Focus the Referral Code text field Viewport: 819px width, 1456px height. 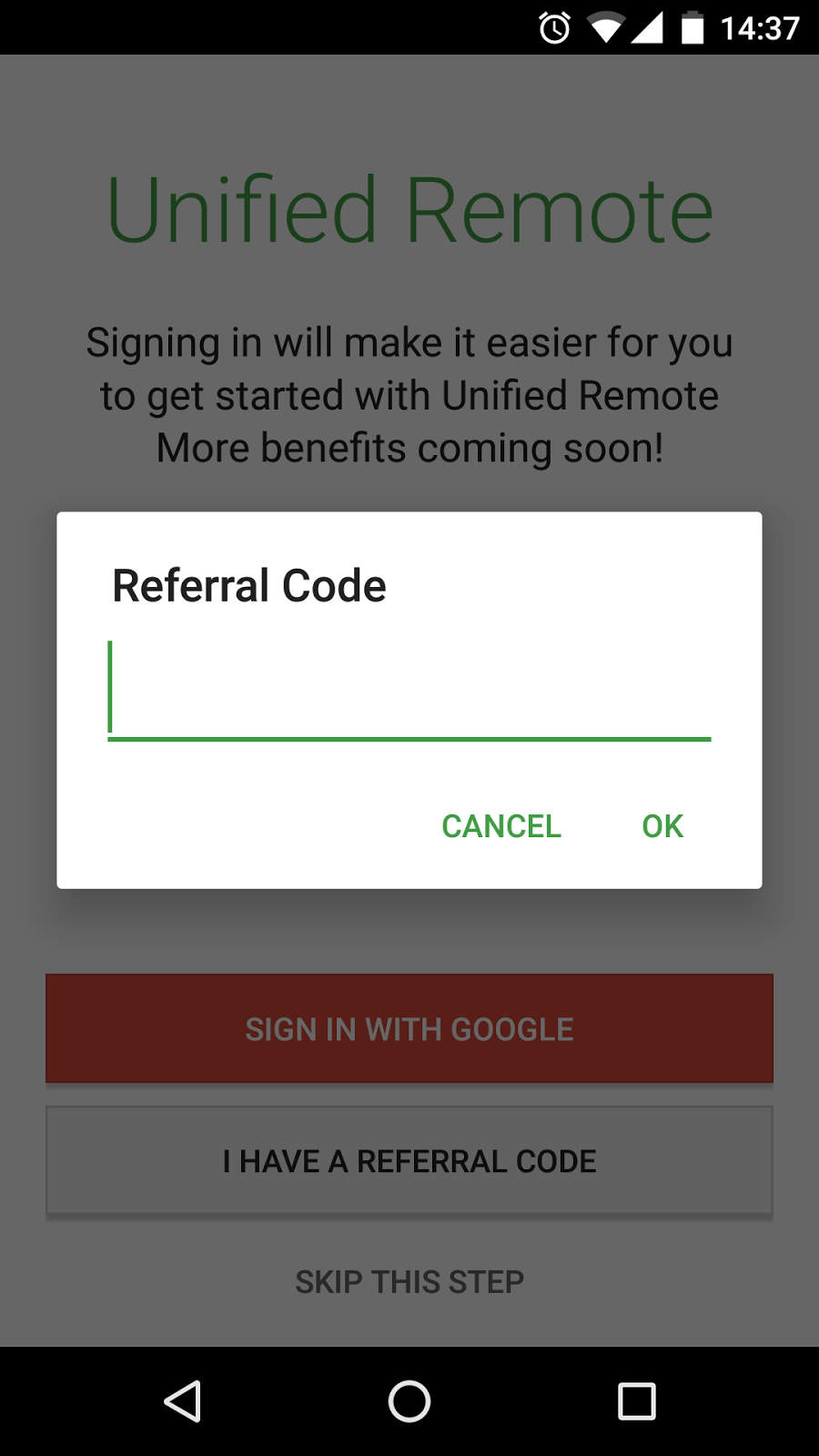(x=409, y=692)
